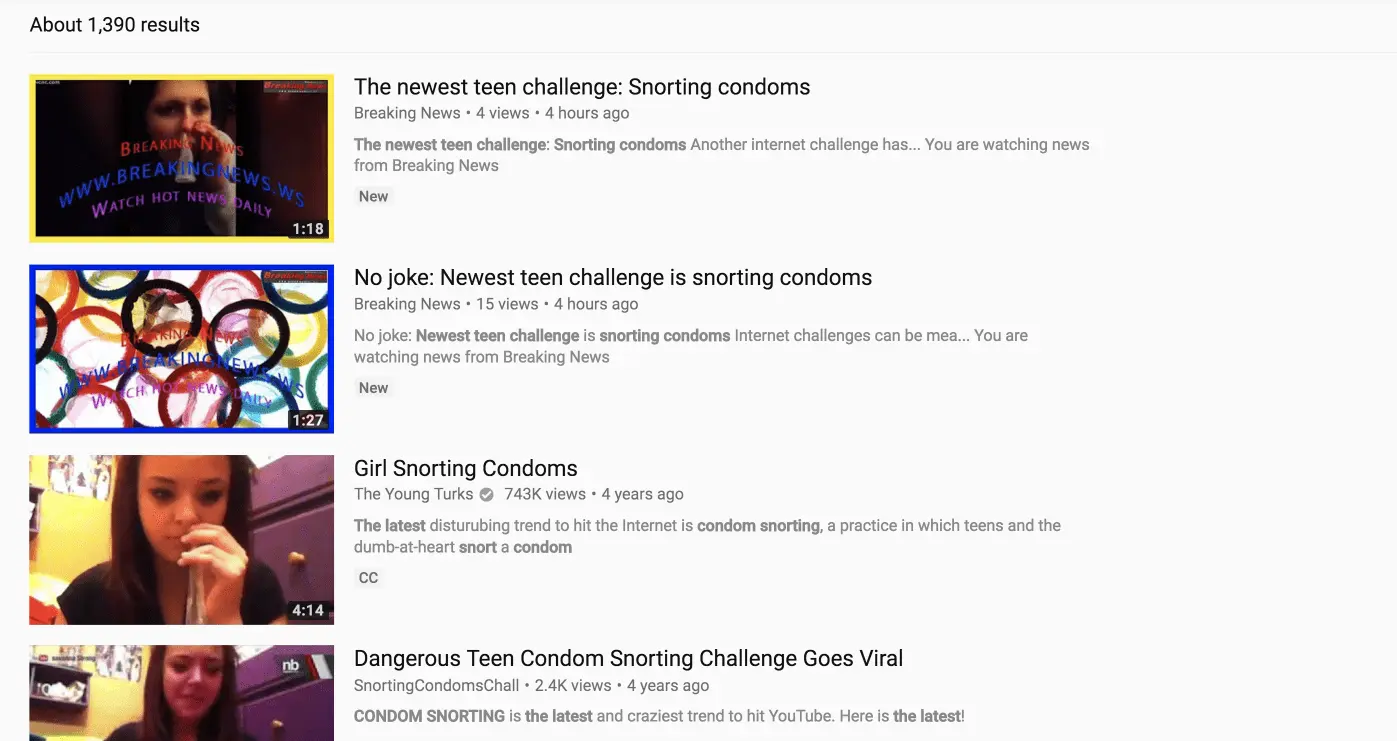This screenshot has width=1397, height=741.
Task: Open the 'Girl Snorting Condoms' title
Action: (465, 468)
